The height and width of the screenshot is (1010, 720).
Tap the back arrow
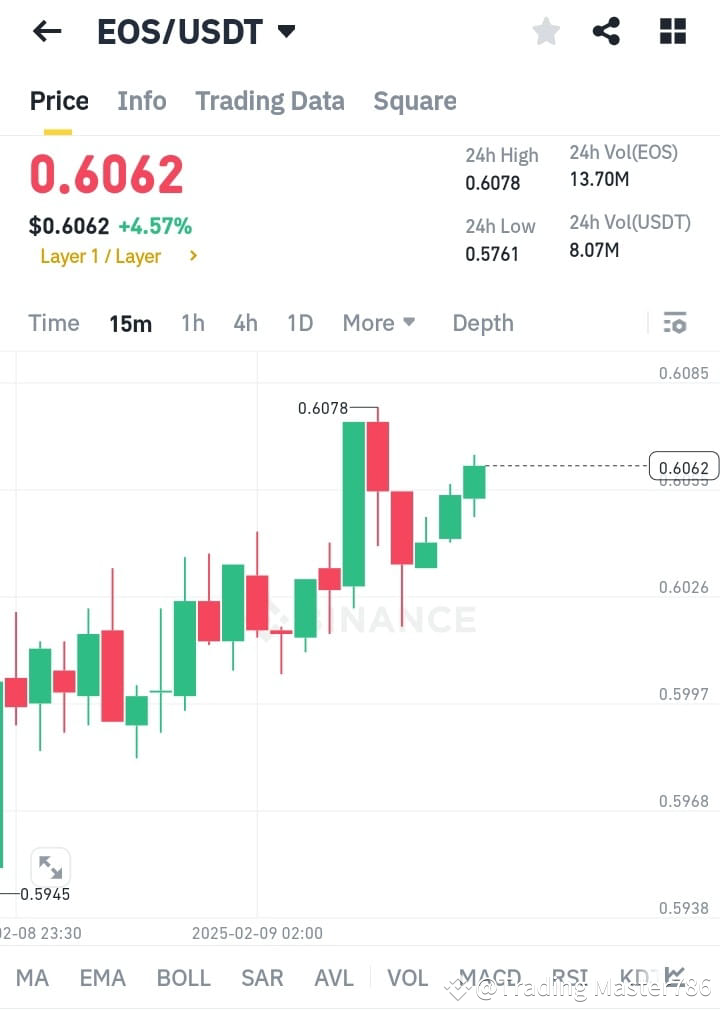coord(47,31)
